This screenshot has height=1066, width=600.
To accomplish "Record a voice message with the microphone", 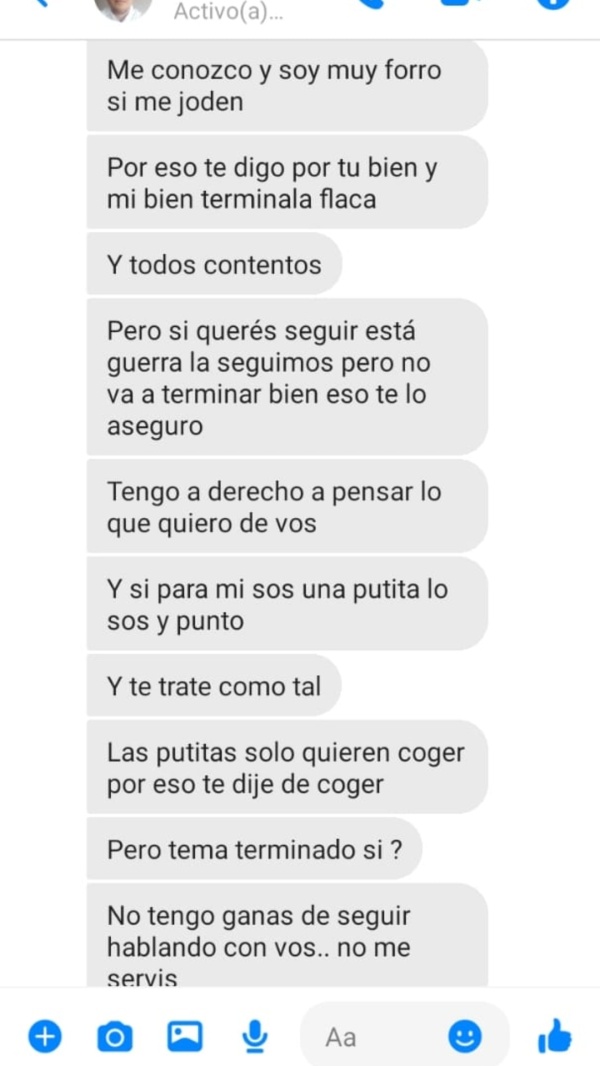I will (x=256, y=1037).
